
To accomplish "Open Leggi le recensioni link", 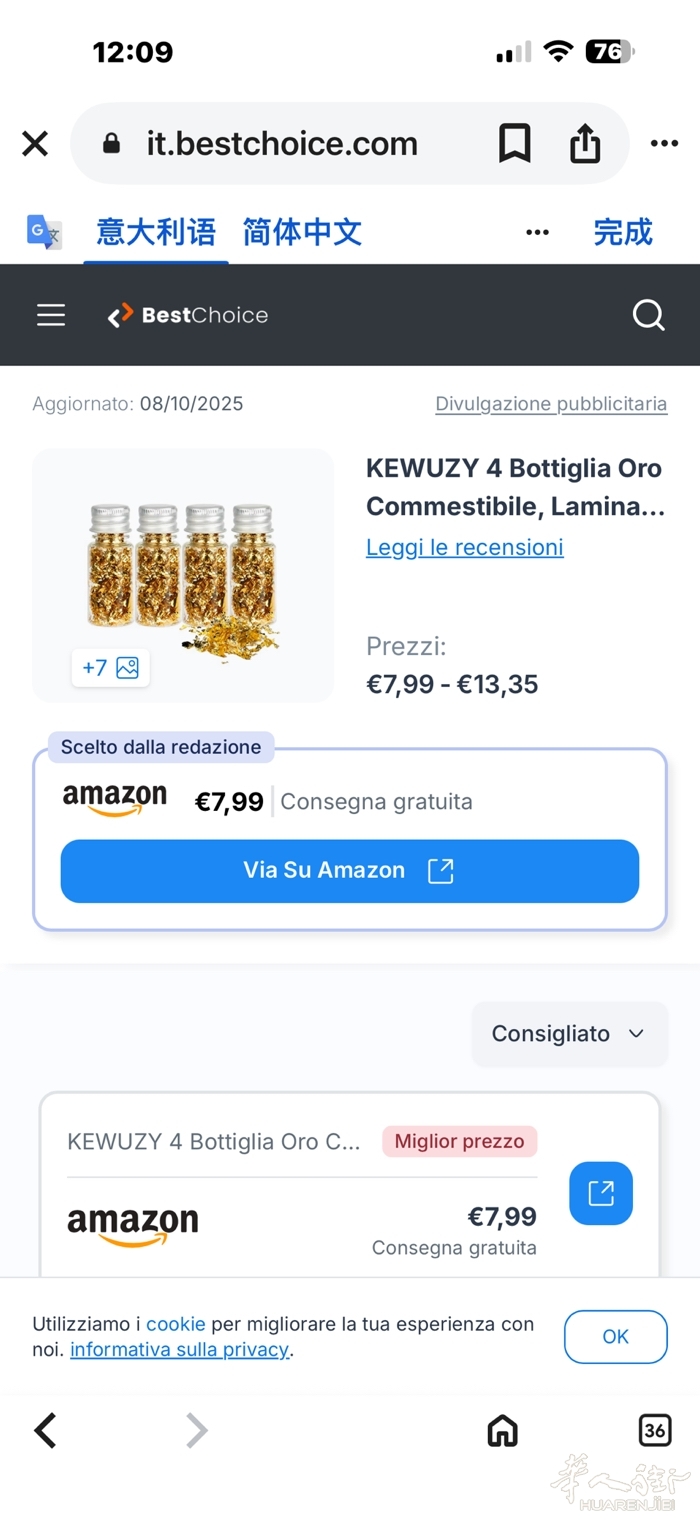I will (x=465, y=547).
